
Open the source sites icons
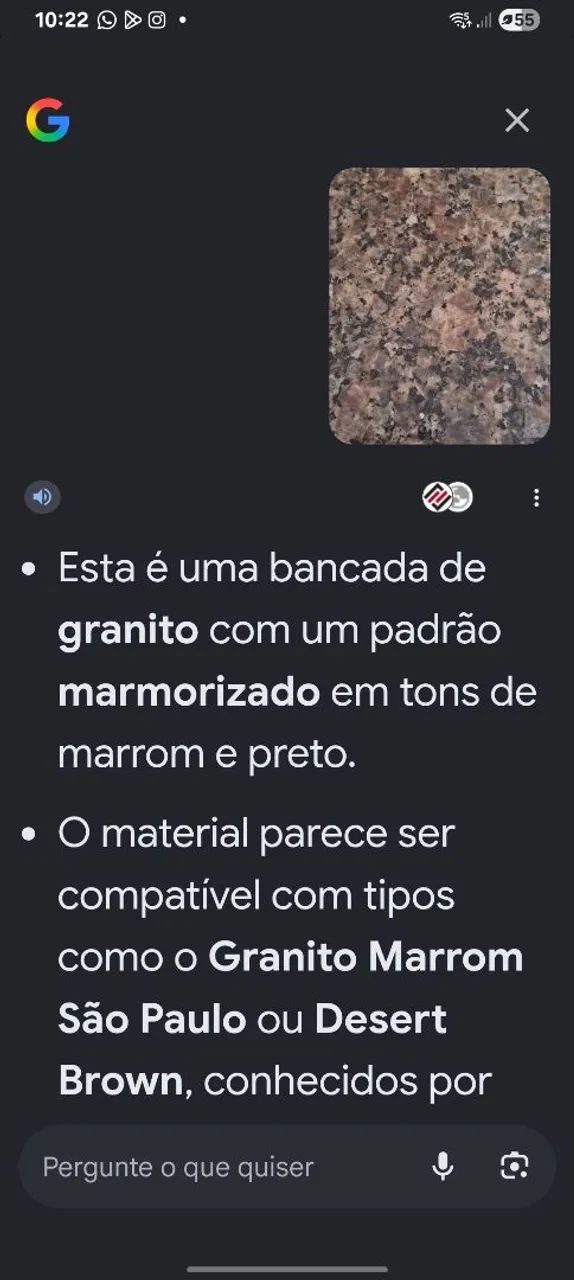448,497
